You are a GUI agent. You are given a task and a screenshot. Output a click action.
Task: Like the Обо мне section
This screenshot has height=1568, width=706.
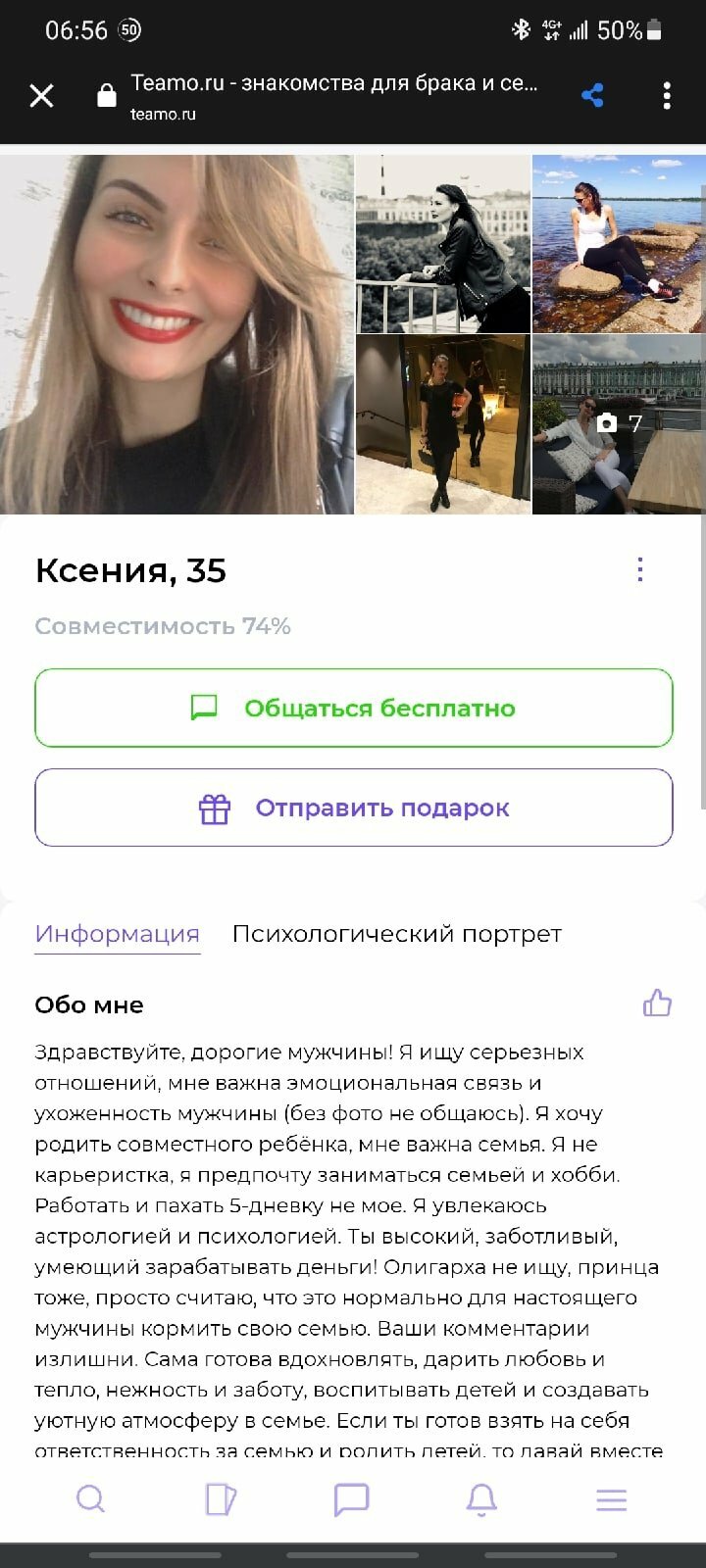pos(657,1003)
